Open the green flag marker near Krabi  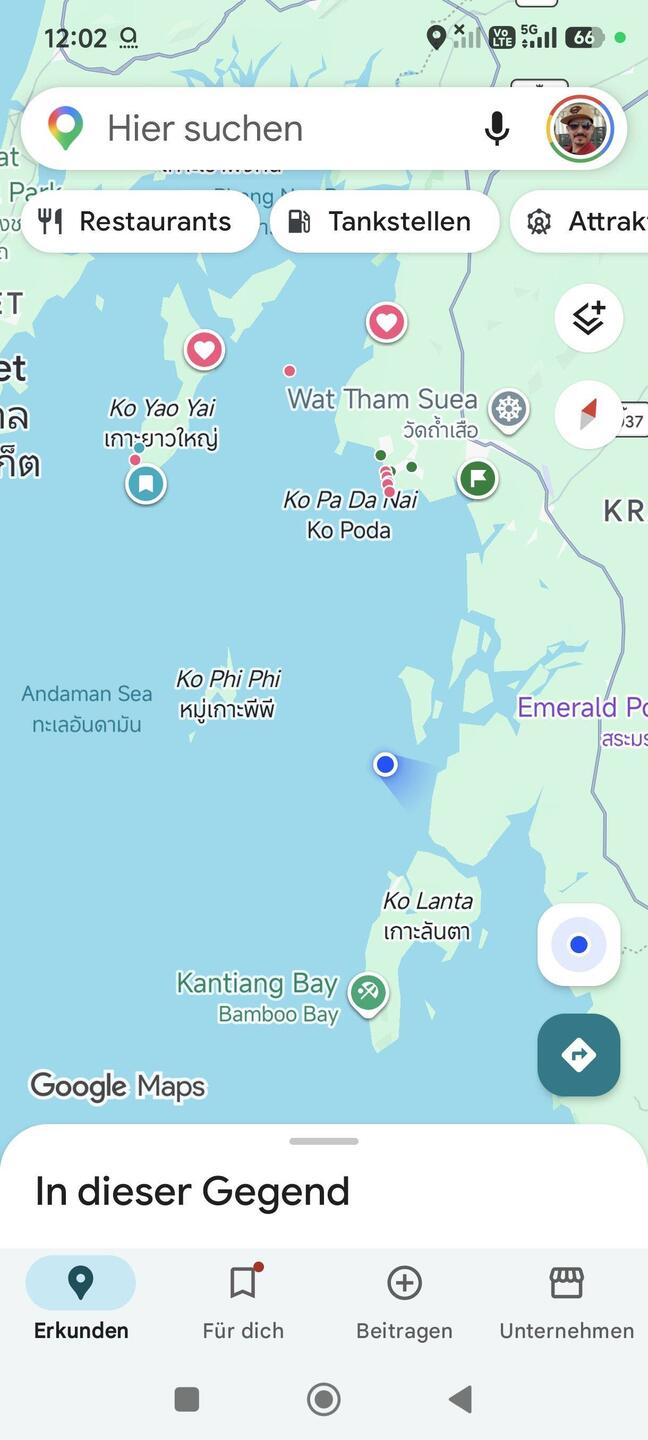click(478, 478)
